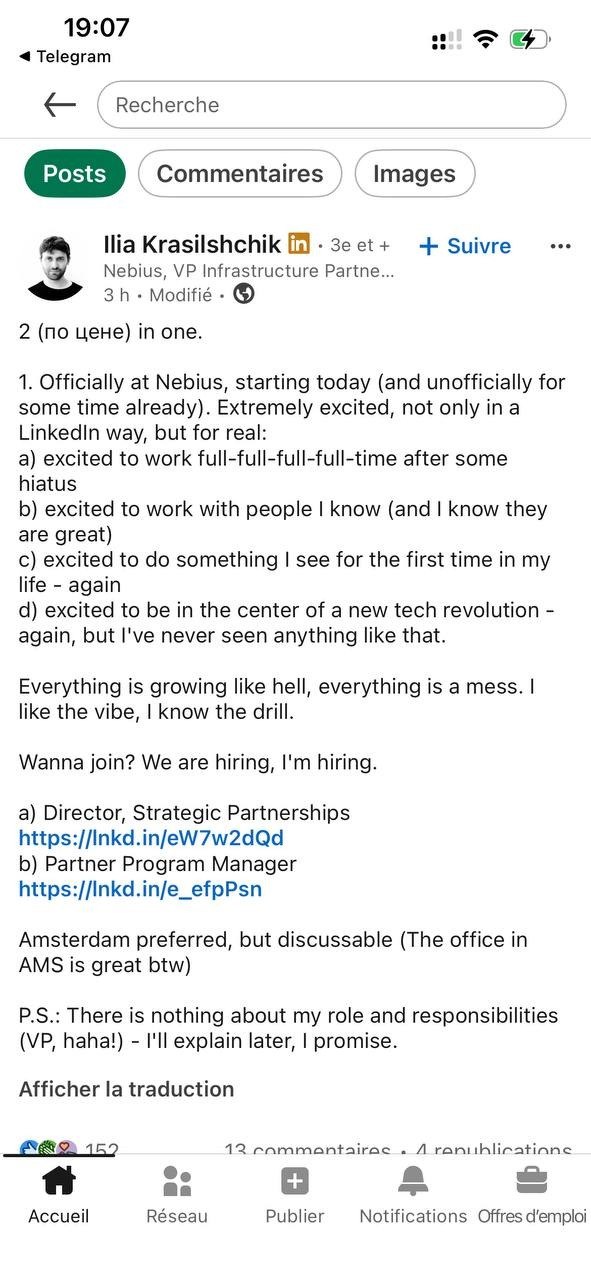Open the post's three-dot overflow menu

(x=561, y=246)
